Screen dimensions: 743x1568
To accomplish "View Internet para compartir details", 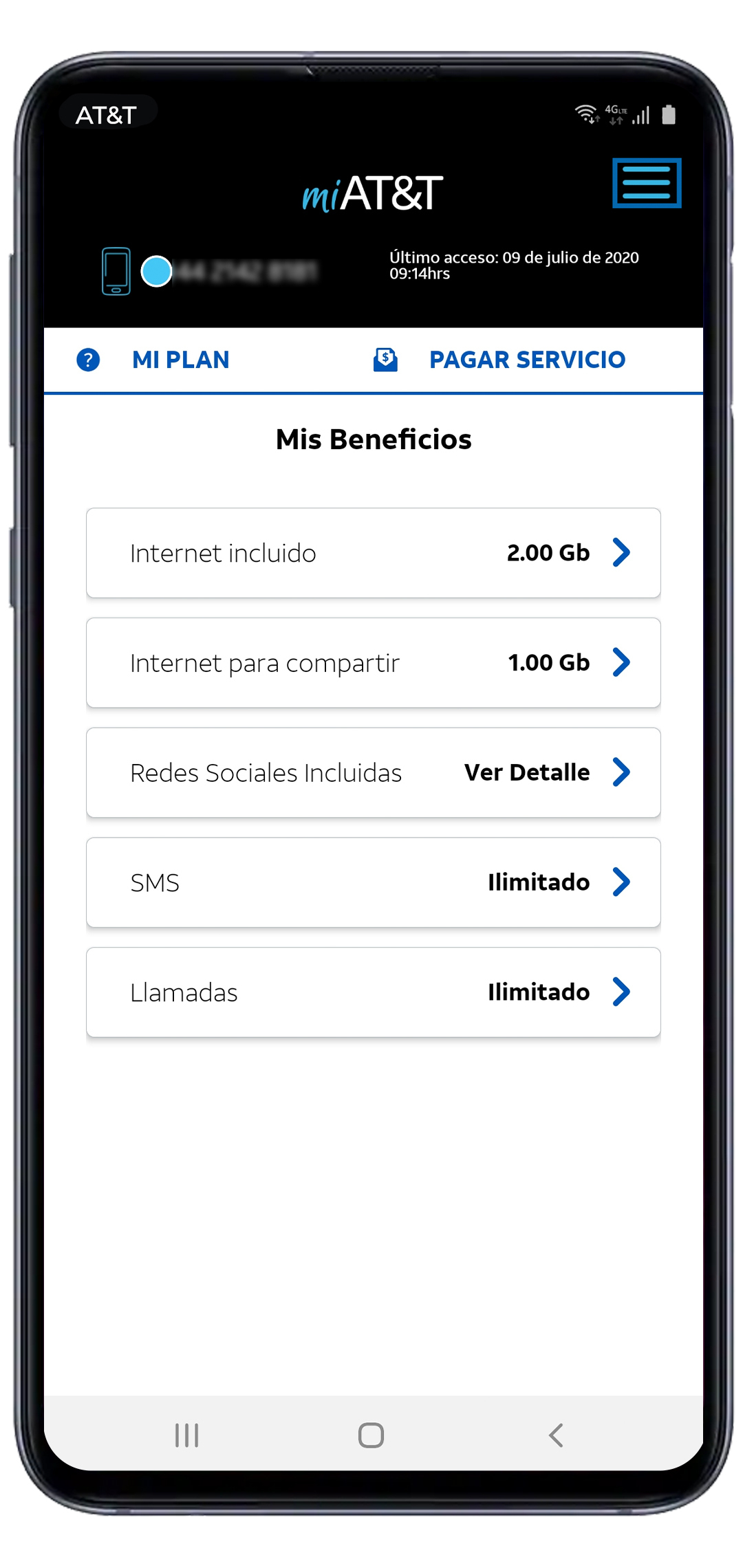I will tap(373, 663).
